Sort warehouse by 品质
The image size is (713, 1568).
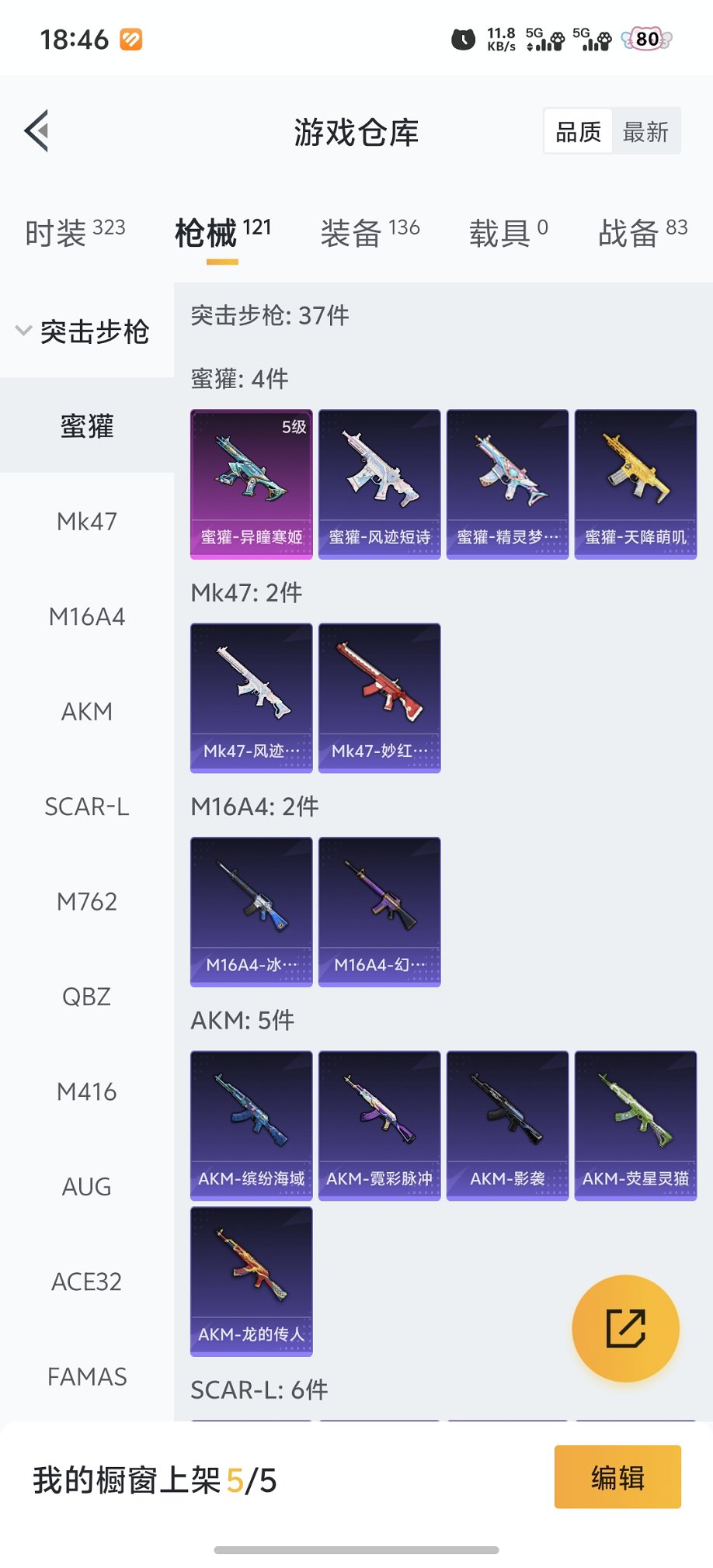click(x=579, y=131)
